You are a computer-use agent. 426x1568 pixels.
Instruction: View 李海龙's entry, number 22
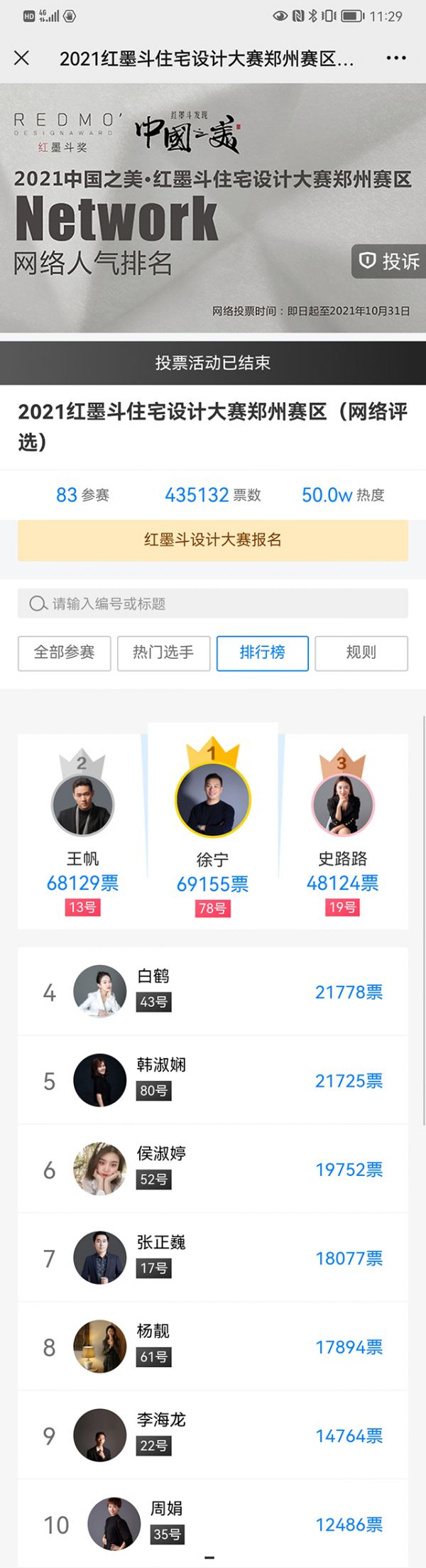(x=213, y=1435)
